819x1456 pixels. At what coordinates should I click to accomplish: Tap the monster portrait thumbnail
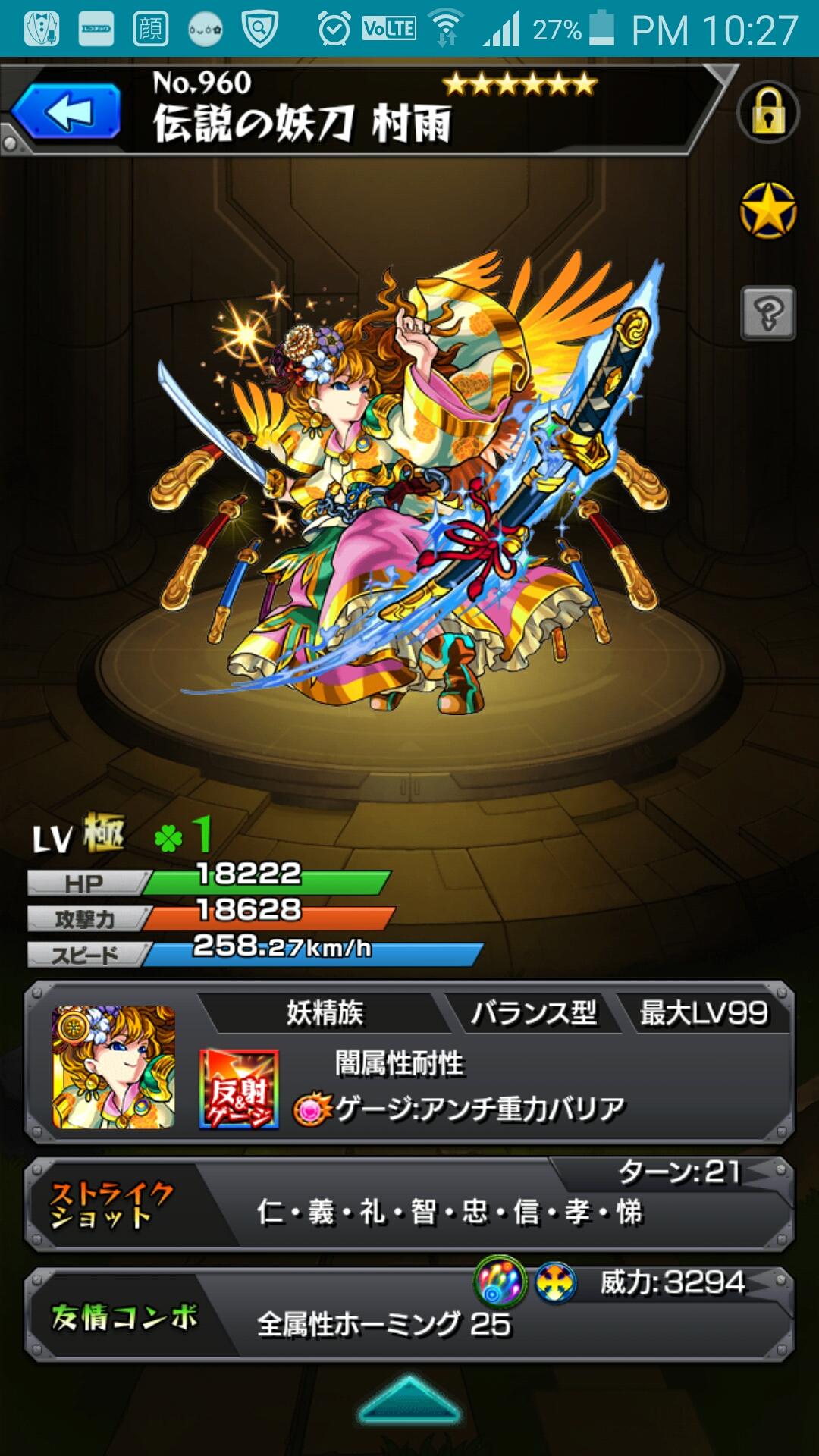pos(114,1067)
